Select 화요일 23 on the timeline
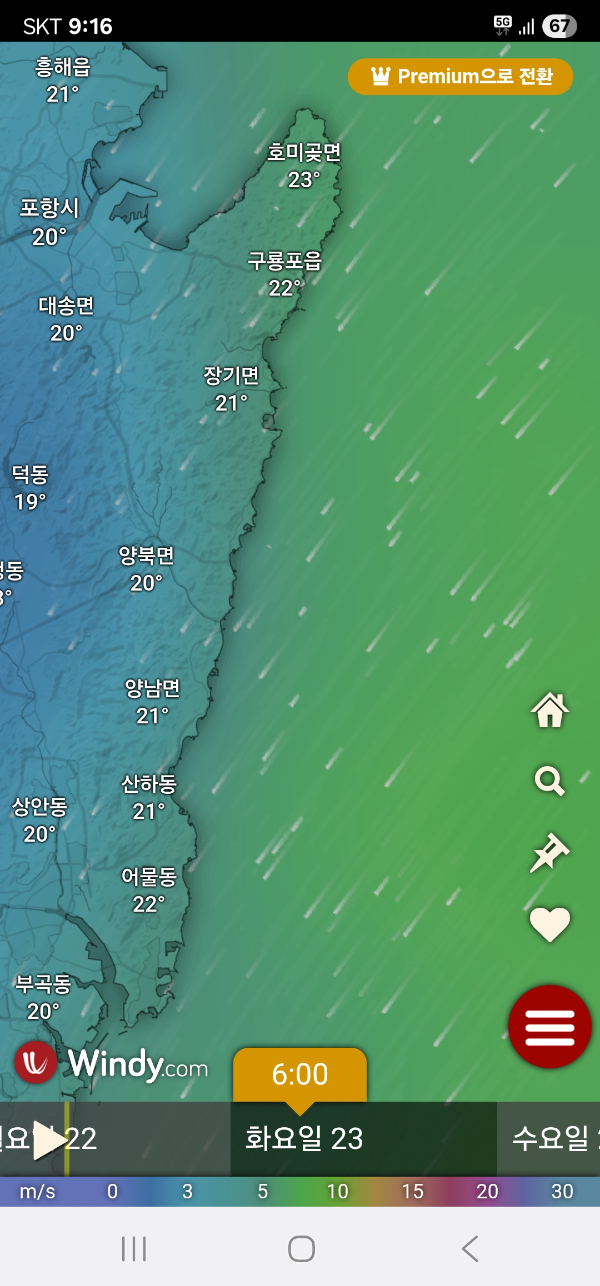 pyautogui.click(x=304, y=1139)
